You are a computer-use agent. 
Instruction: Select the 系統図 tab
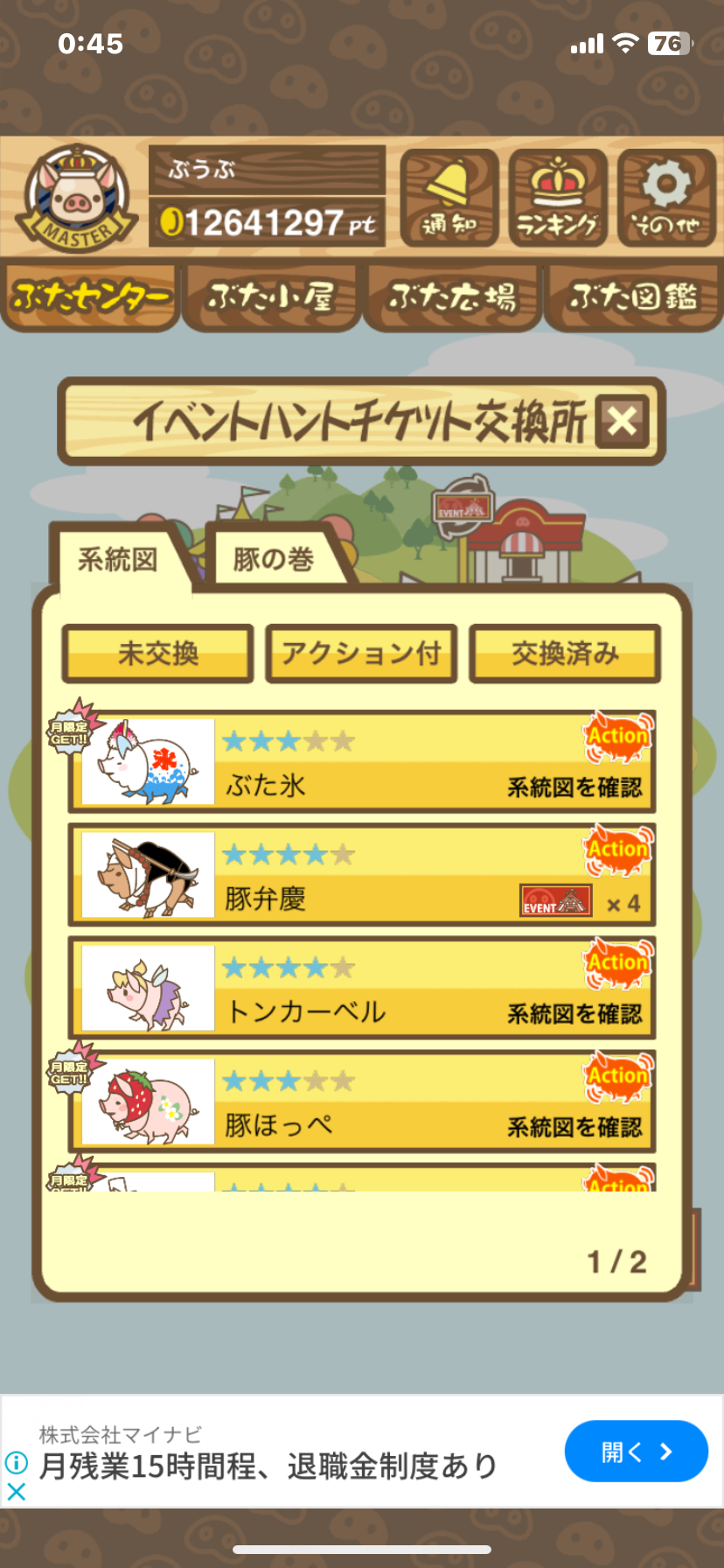tap(118, 559)
